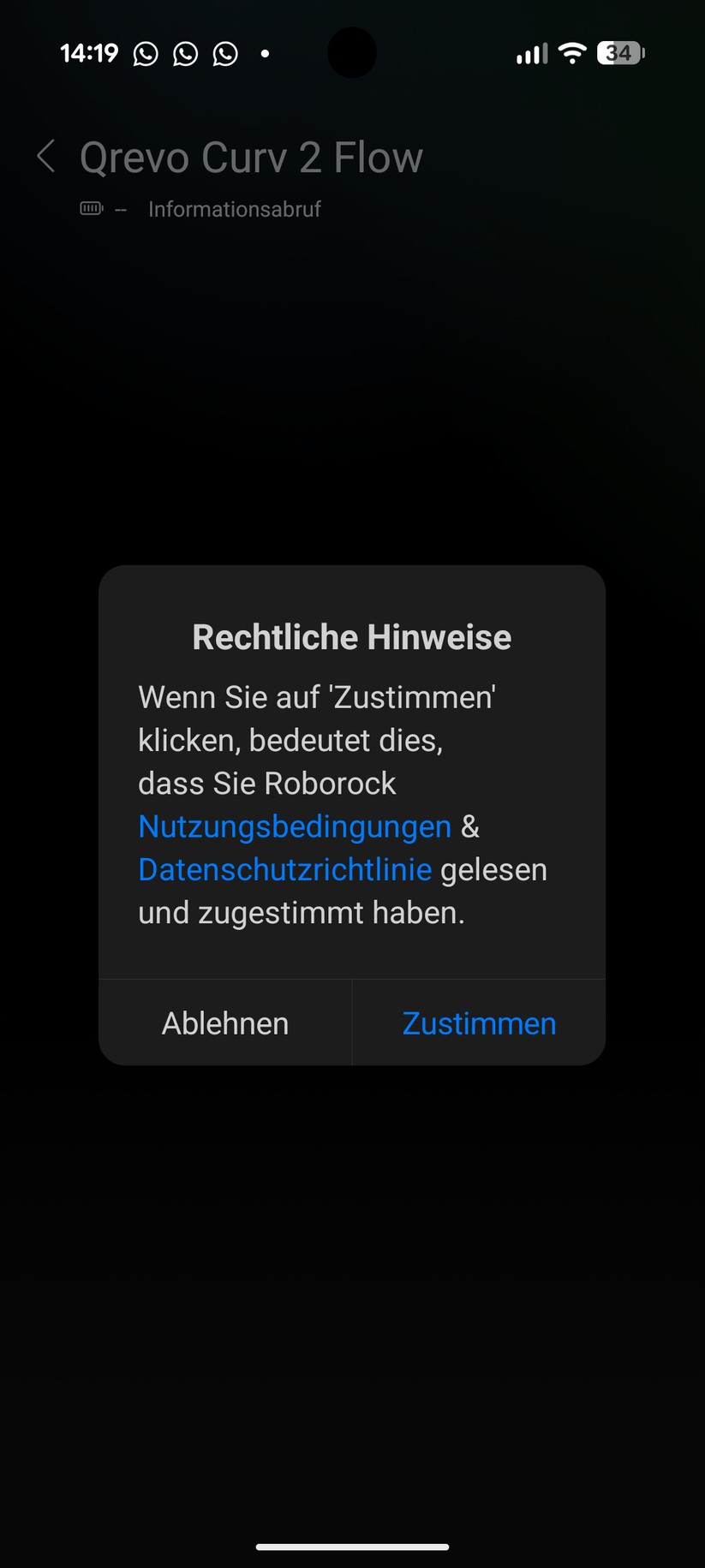Tap the clock showing 14:19
Screen dimensions: 705x1568
pyautogui.click(x=89, y=52)
